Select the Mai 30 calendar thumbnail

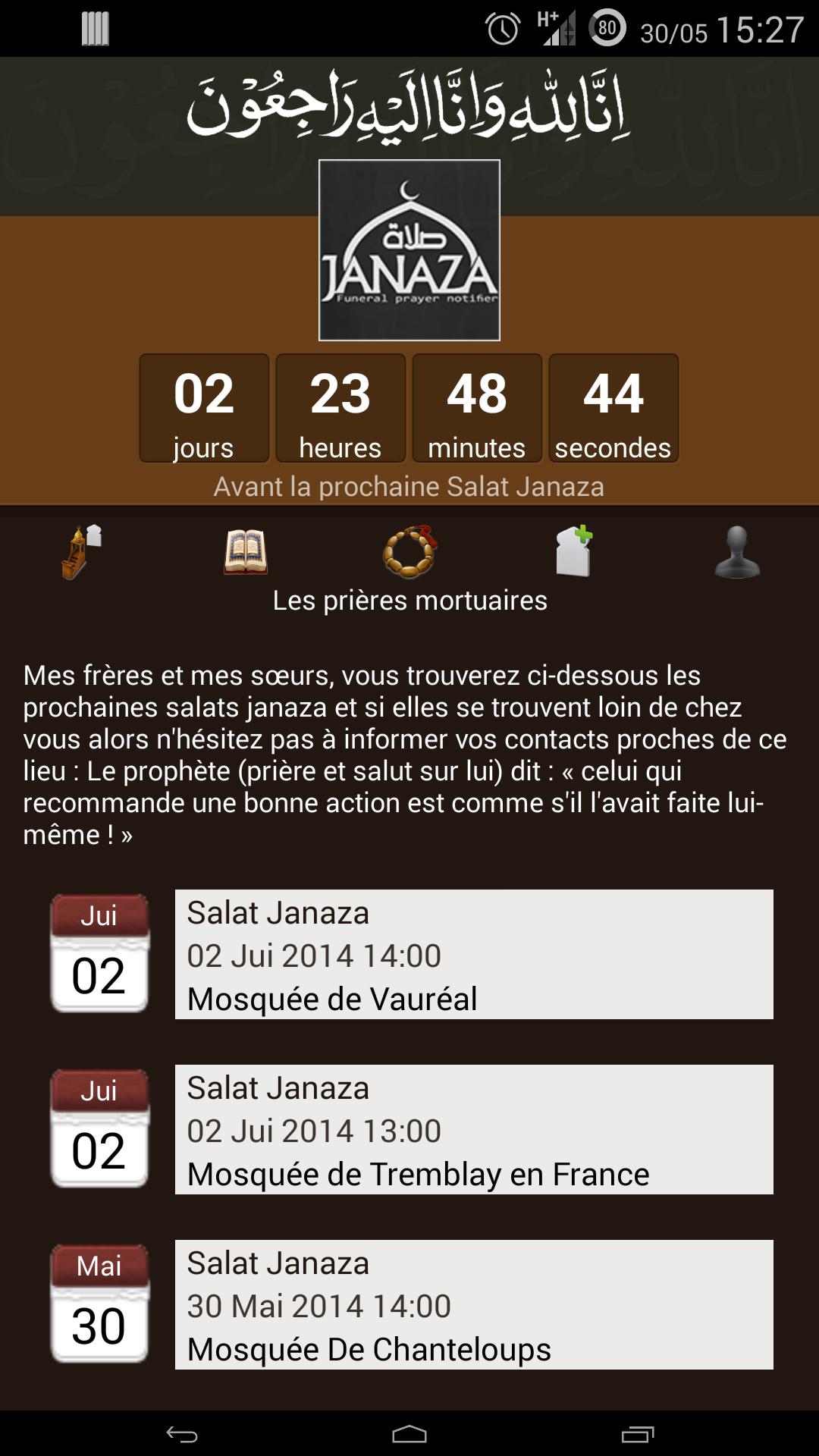coord(99,1304)
